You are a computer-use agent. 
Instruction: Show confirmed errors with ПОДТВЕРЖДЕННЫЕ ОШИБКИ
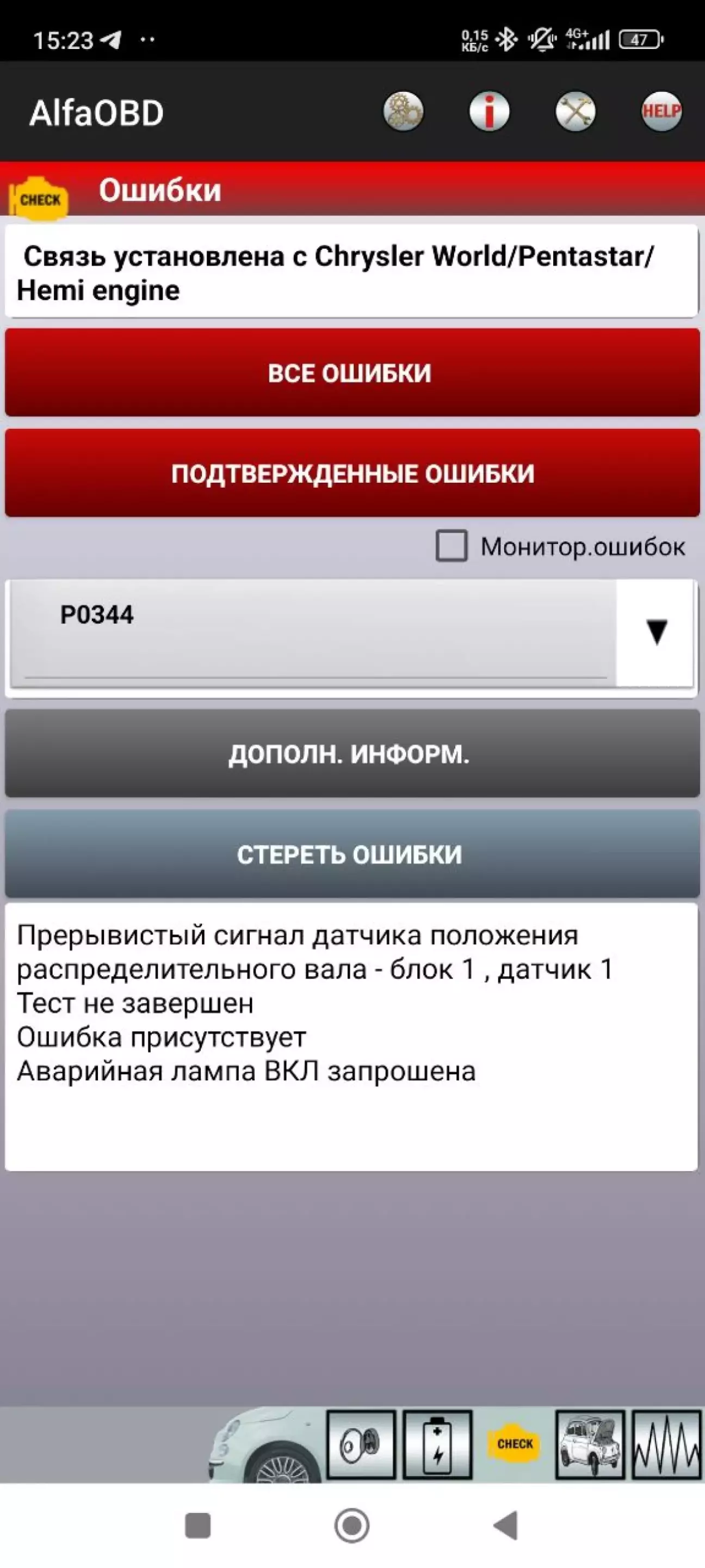pyautogui.click(x=351, y=473)
